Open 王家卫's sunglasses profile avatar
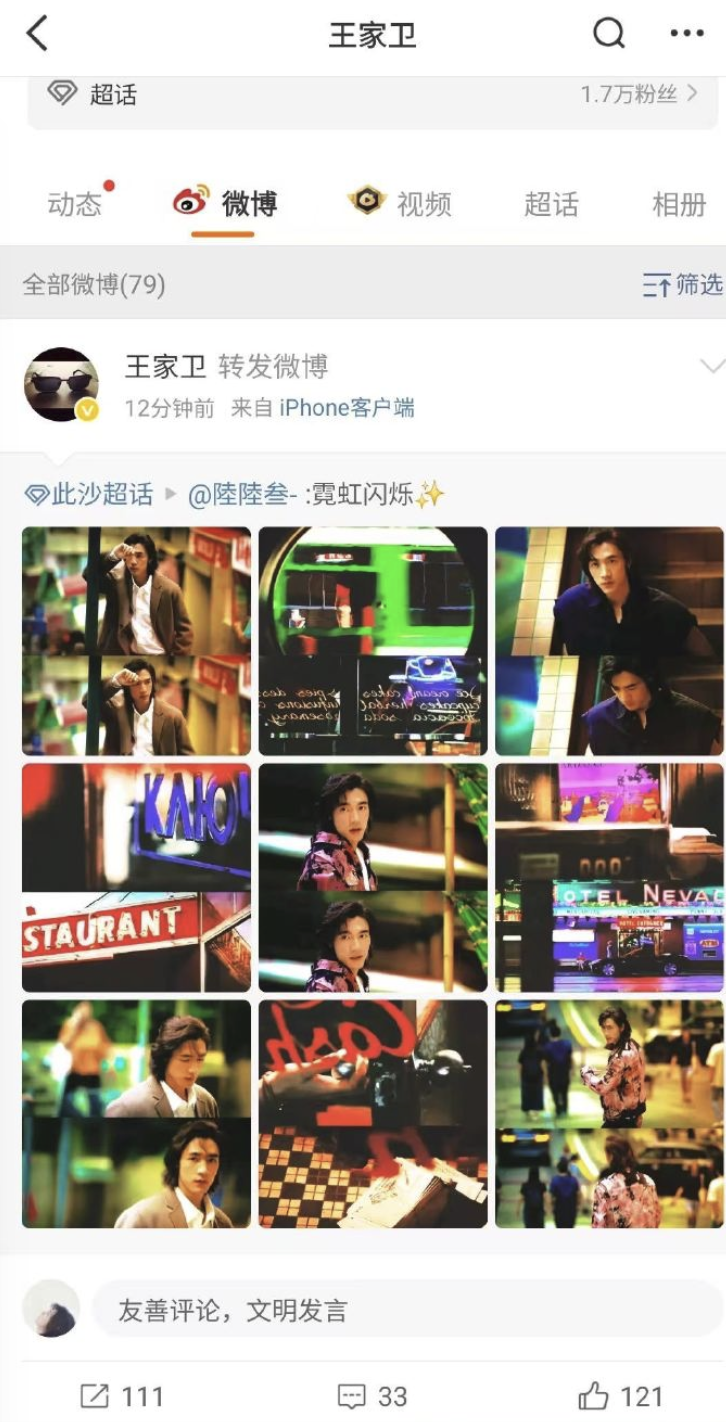726x1422 pixels. (61, 385)
